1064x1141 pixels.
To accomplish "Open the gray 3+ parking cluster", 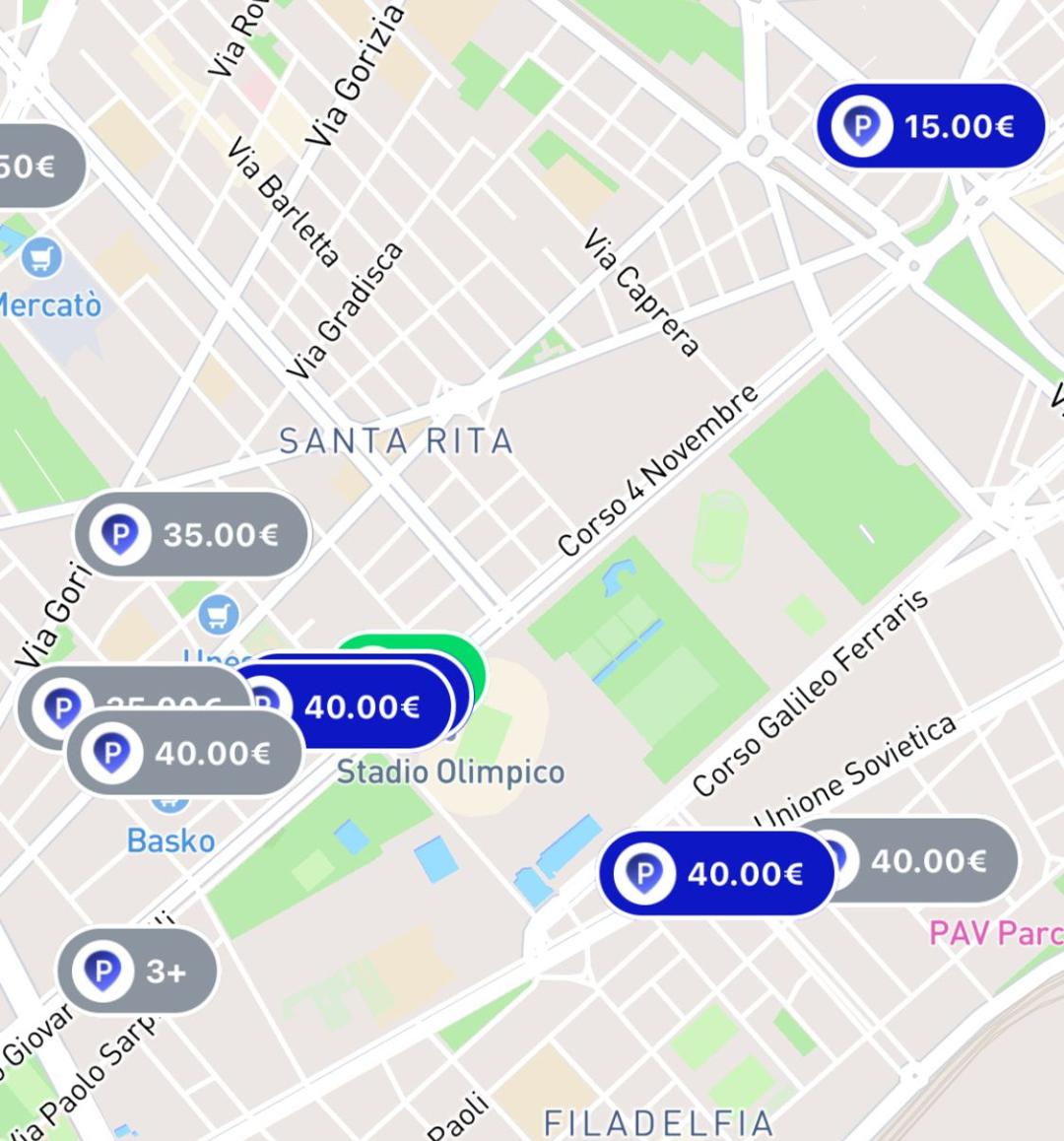I will [x=137, y=971].
